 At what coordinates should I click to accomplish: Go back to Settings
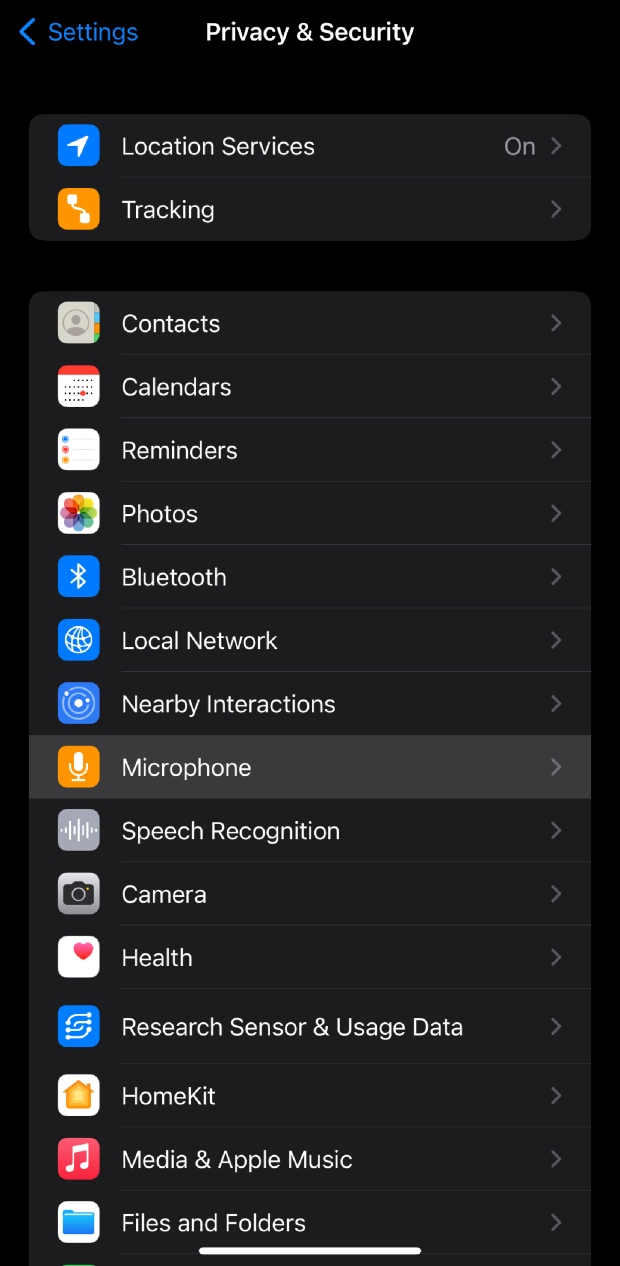pyautogui.click(x=78, y=32)
